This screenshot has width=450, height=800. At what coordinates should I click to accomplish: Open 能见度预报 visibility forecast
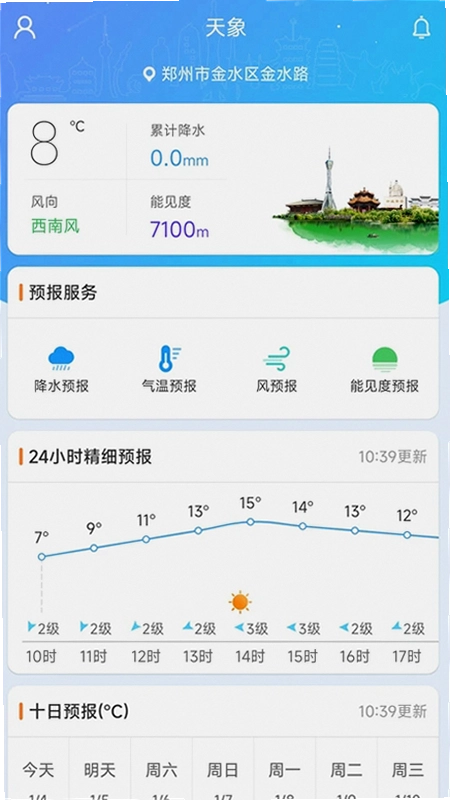pyautogui.click(x=384, y=369)
